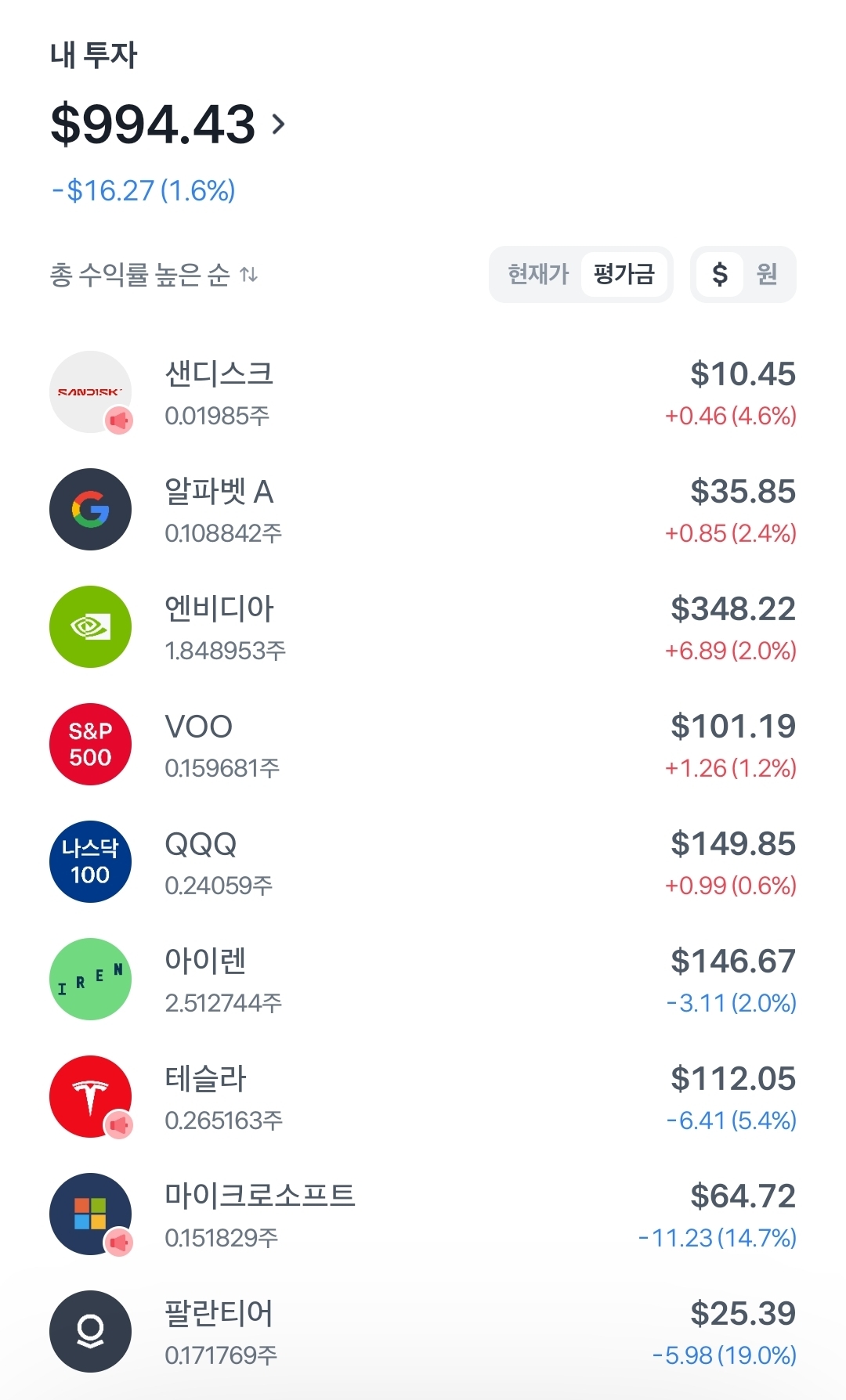The image size is (846, 1400).
Task: Show amounts in won (원)
Action: [767, 274]
